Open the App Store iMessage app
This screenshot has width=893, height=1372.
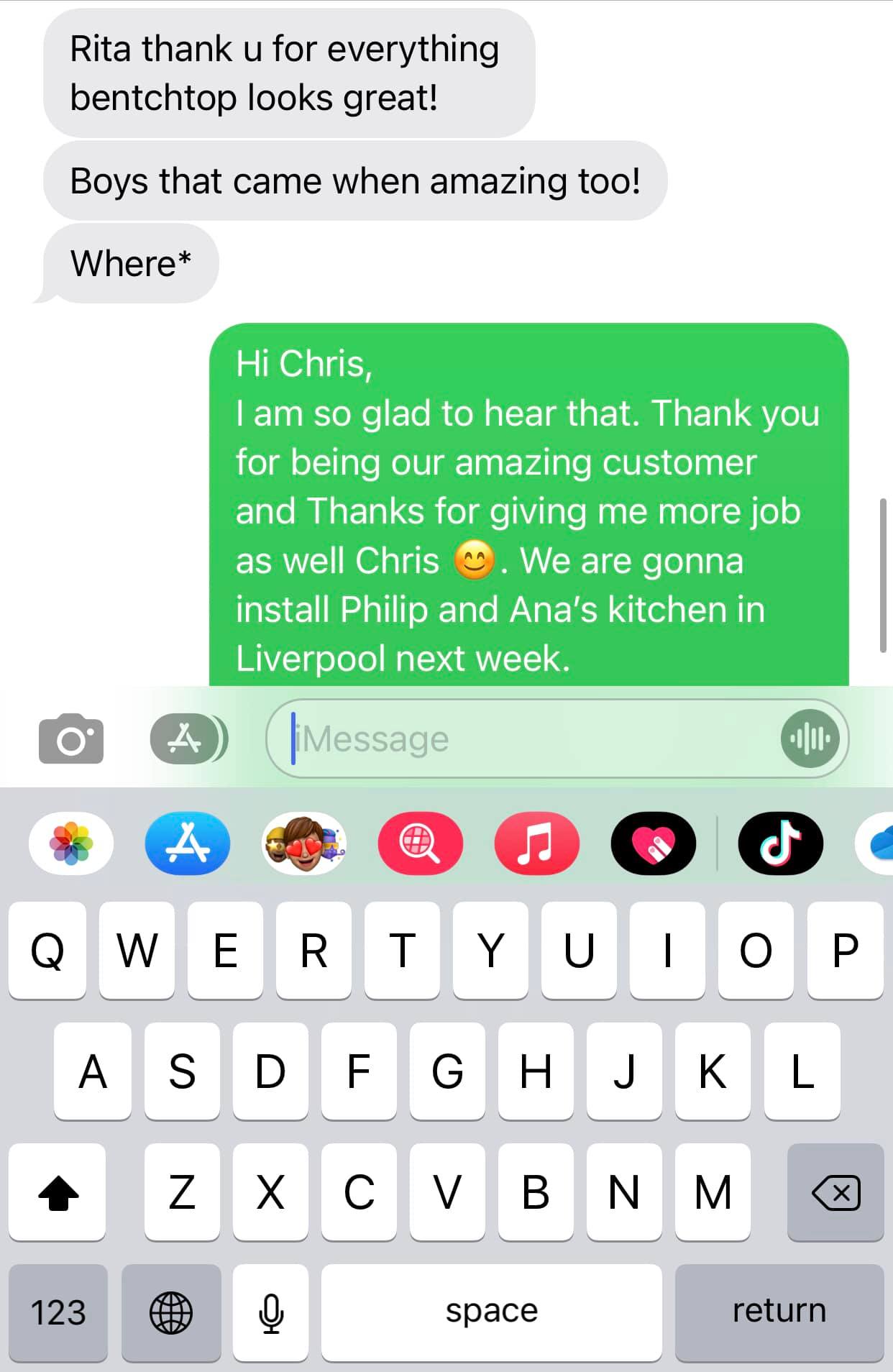click(x=188, y=843)
